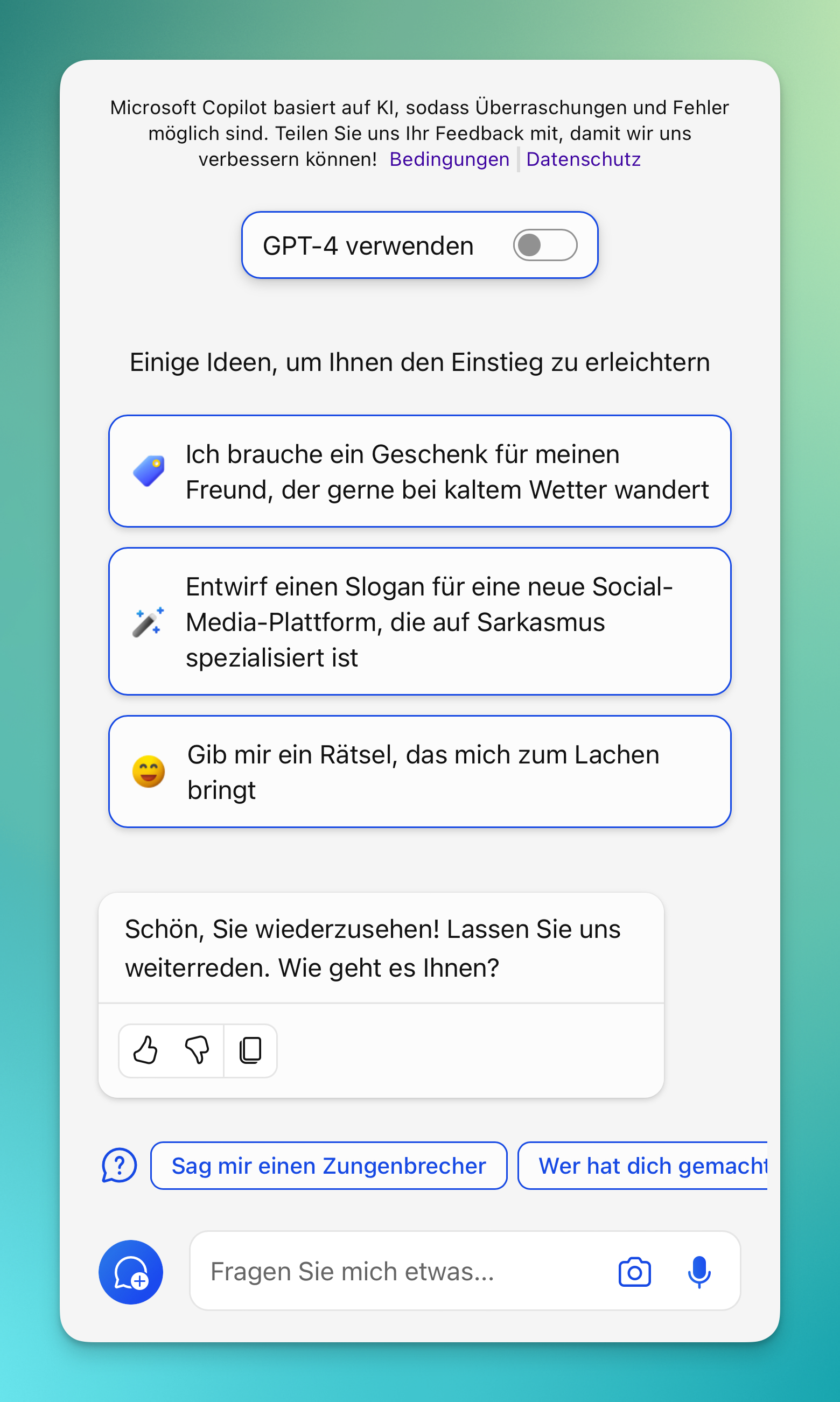Choose the Social-Media-Plattform slogan suggestion
Screen dimensions: 840x1402
click(x=419, y=621)
